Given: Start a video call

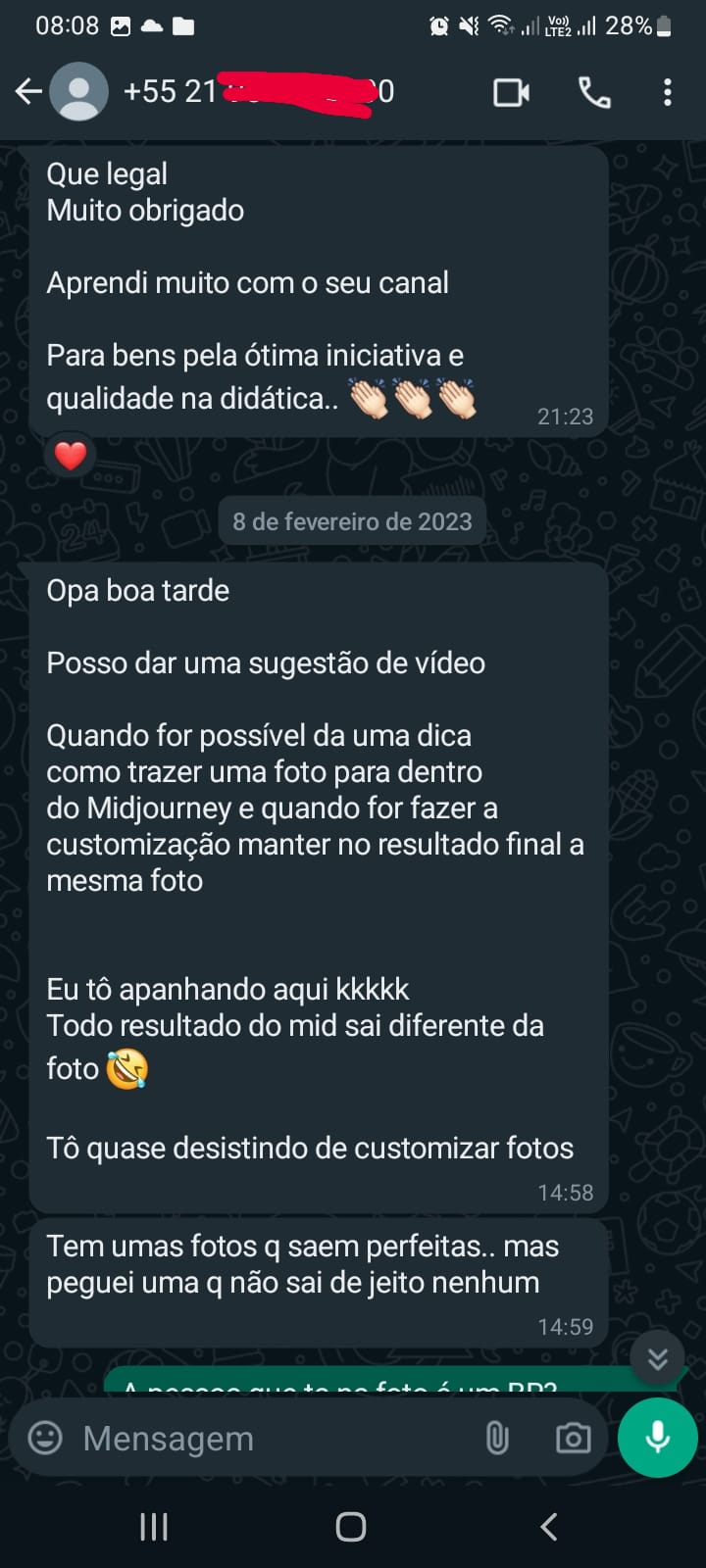Looking at the screenshot, I should [511, 93].
